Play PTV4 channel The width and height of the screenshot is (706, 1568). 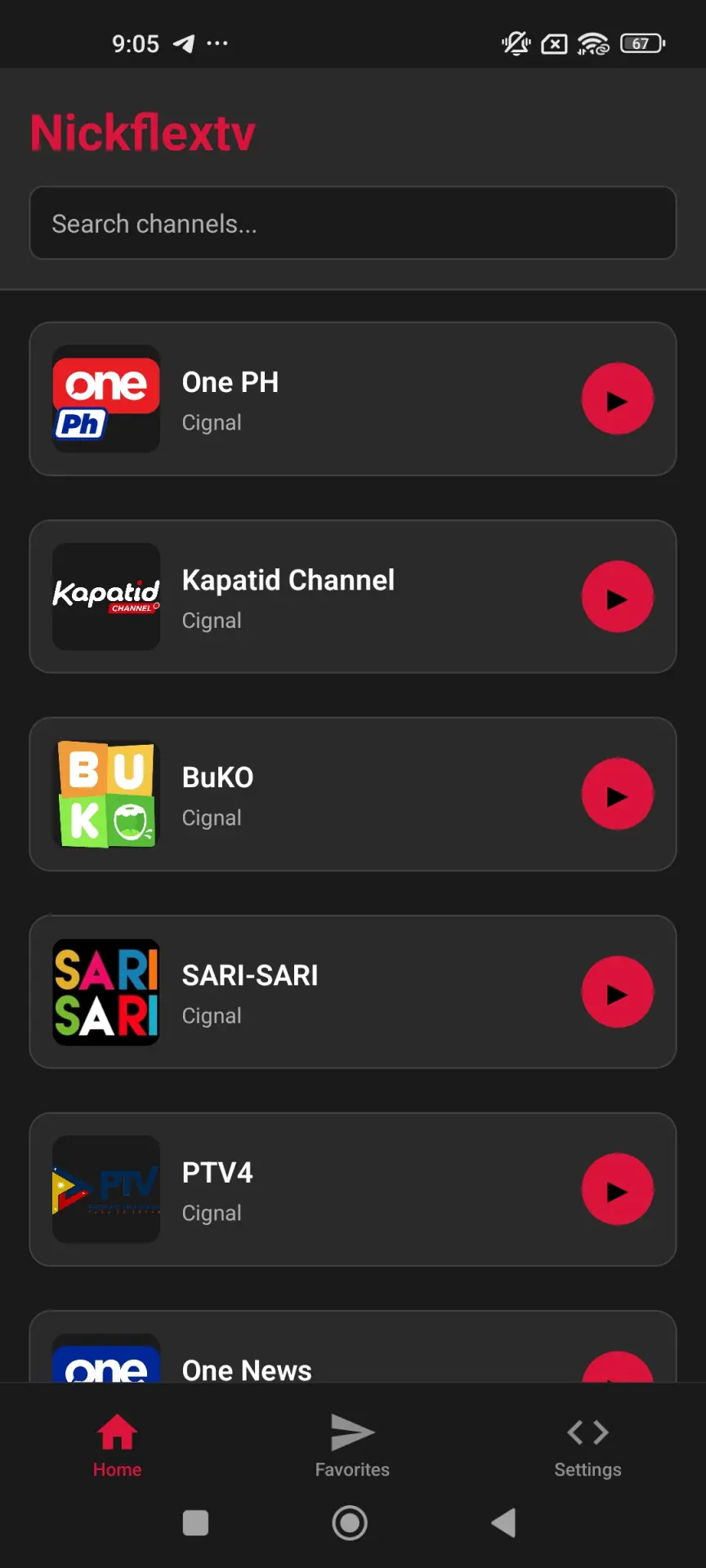[x=617, y=1190]
